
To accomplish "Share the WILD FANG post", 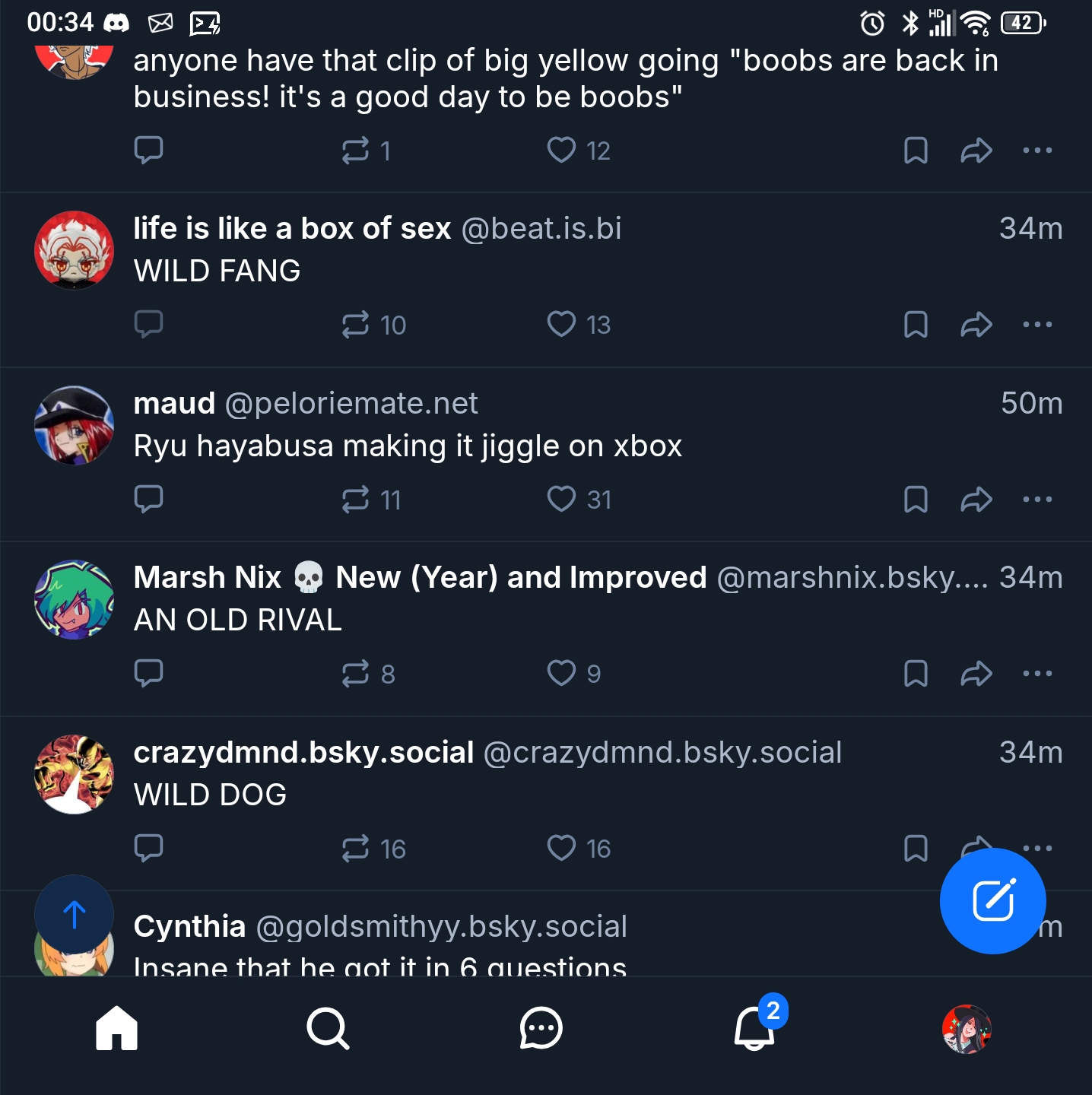I will [976, 325].
